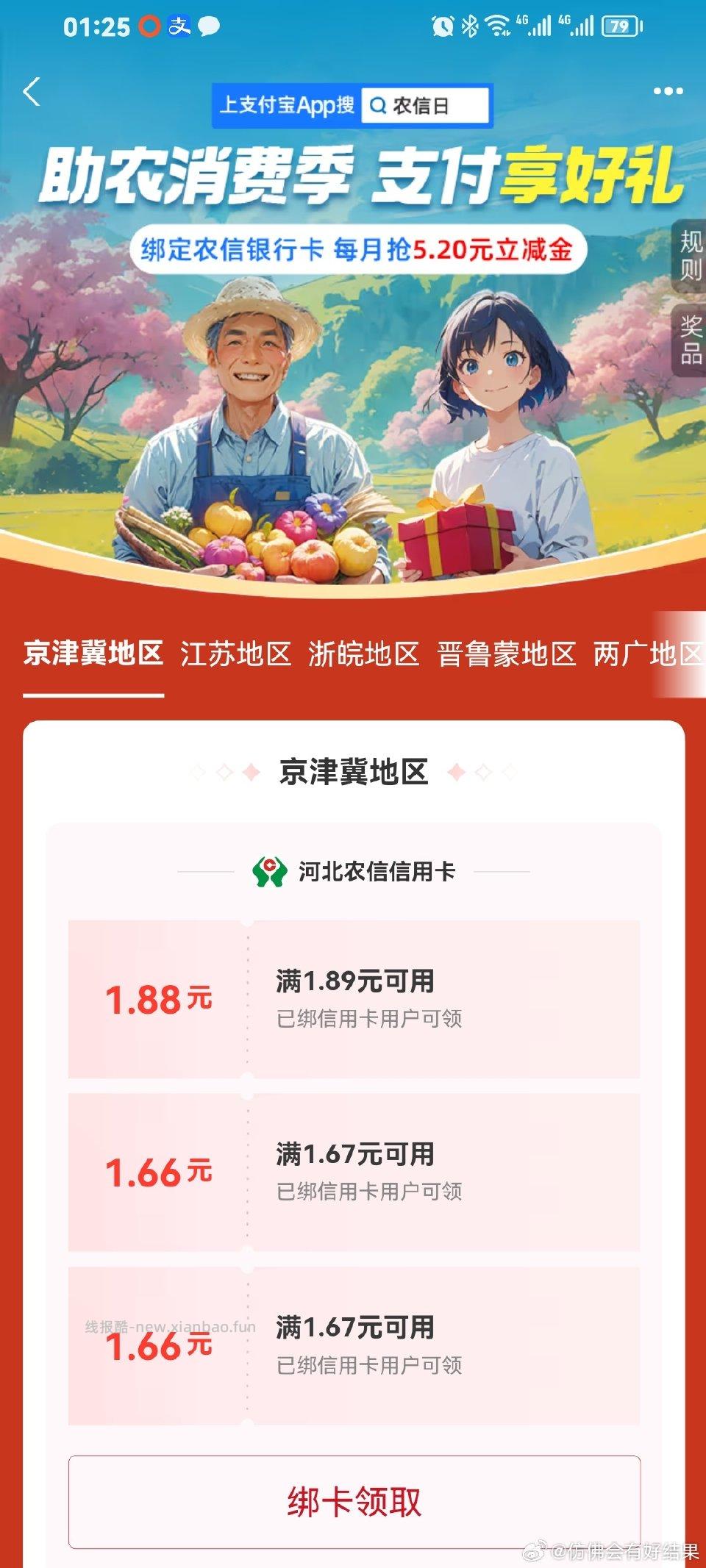This screenshot has width=706, height=1568.
Task: Tap the 农信日 search input field
Action: tap(427, 105)
